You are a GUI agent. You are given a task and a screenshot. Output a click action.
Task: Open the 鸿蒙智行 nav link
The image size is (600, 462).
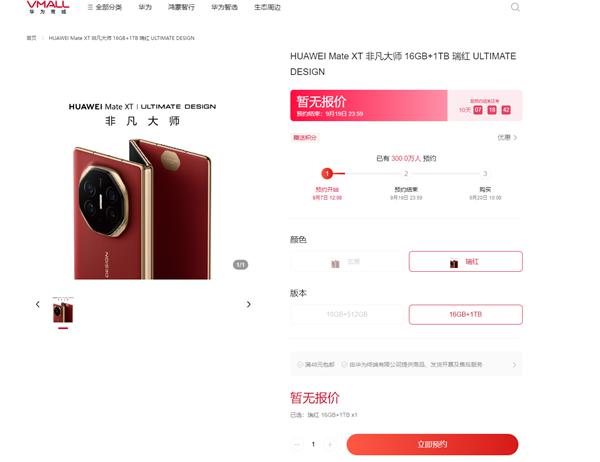(x=182, y=7)
